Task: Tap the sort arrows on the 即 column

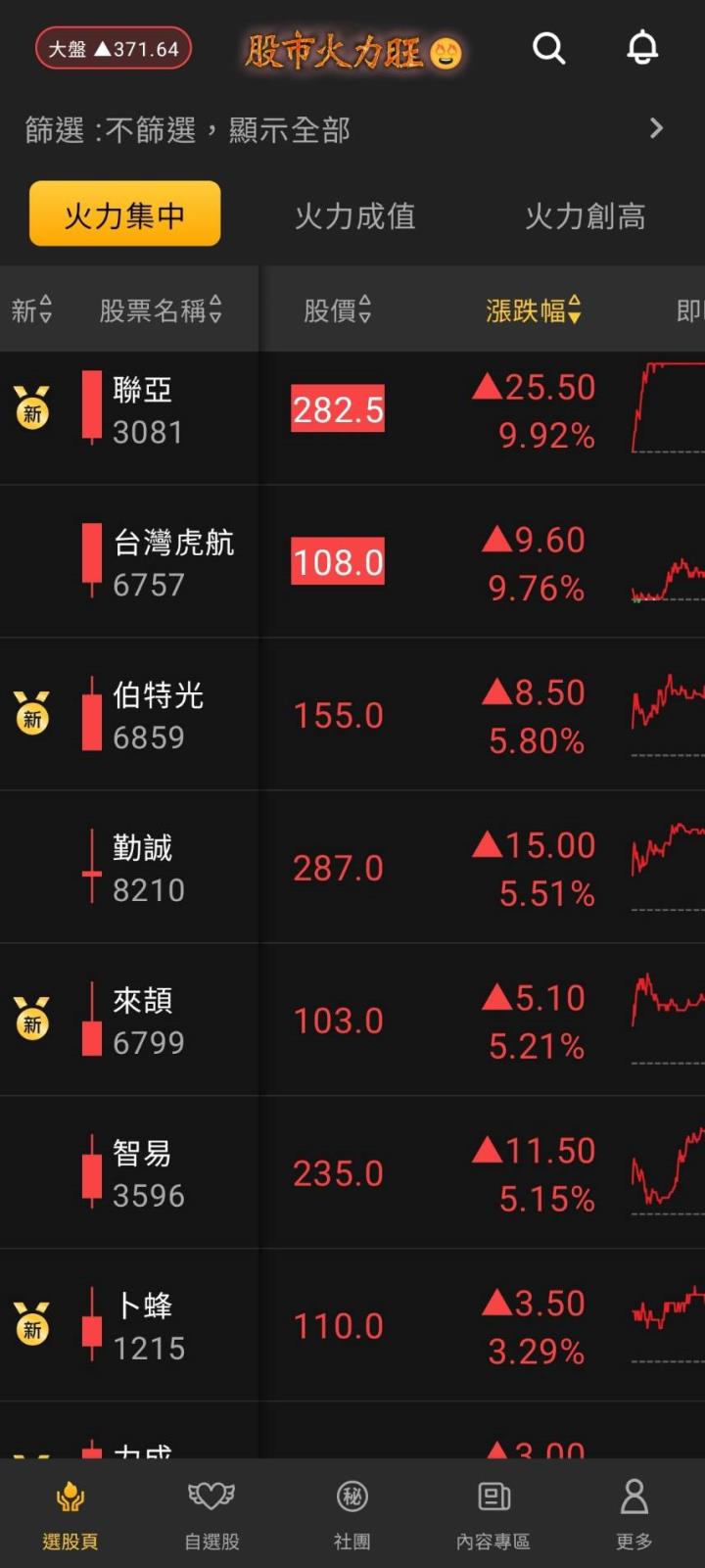Action: point(692,310)
